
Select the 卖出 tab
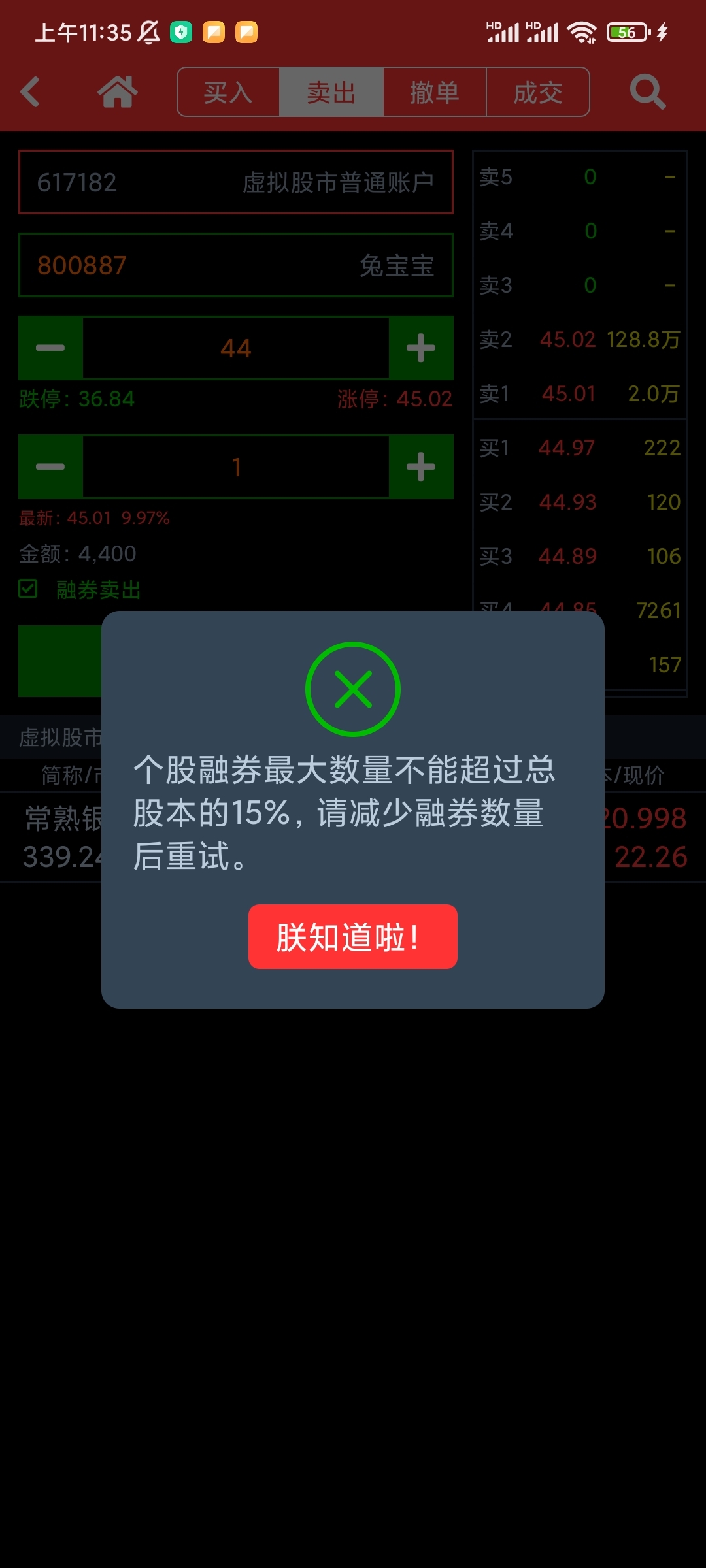click(x=331, y=92)
